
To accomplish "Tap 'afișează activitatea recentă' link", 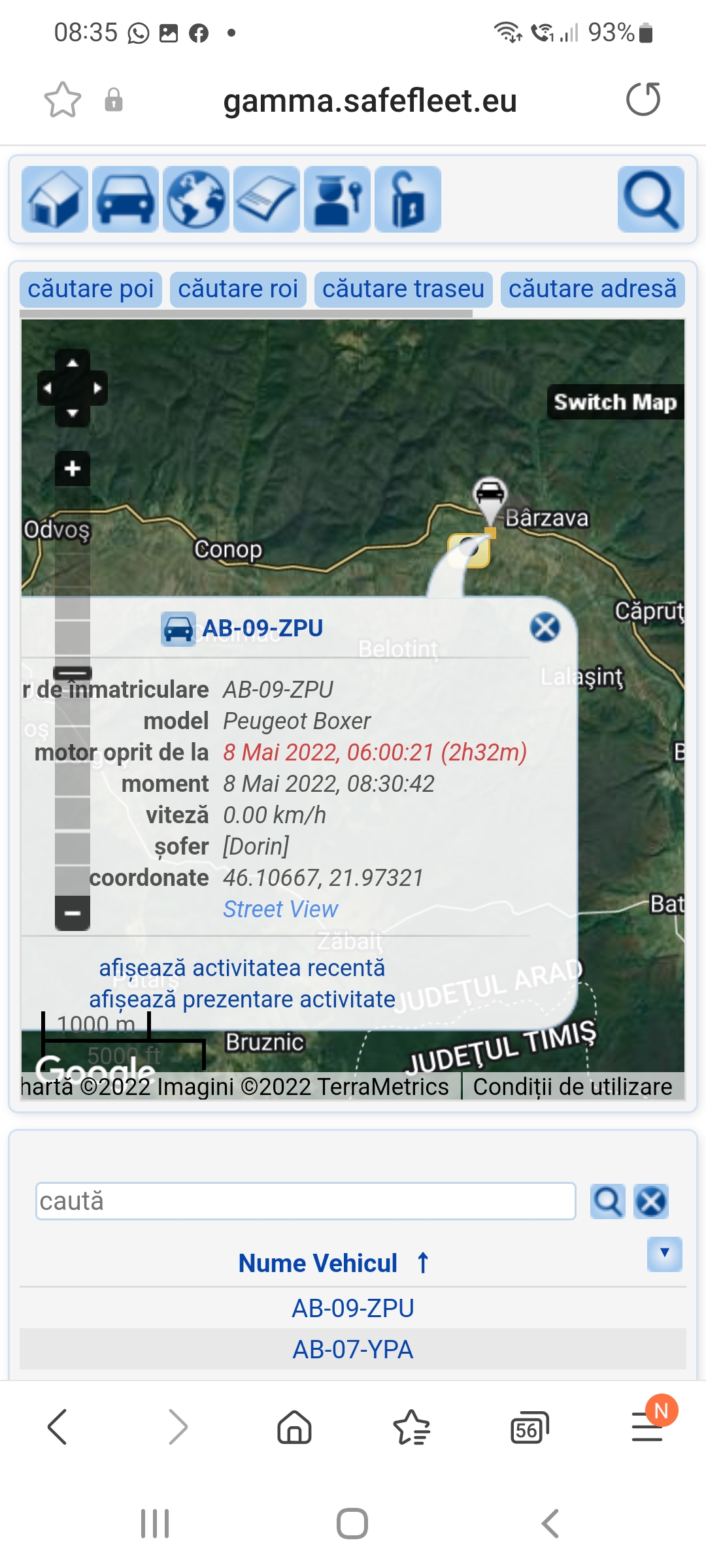I will 242,968.
